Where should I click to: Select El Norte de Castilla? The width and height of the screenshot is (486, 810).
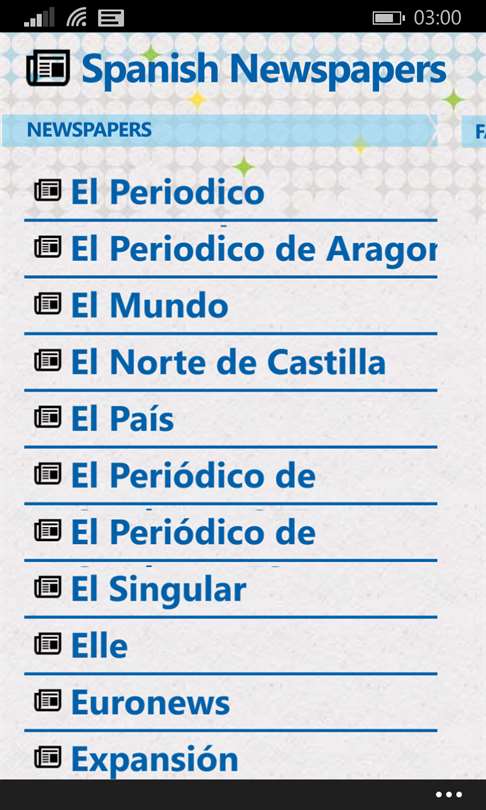click(230, 362)
